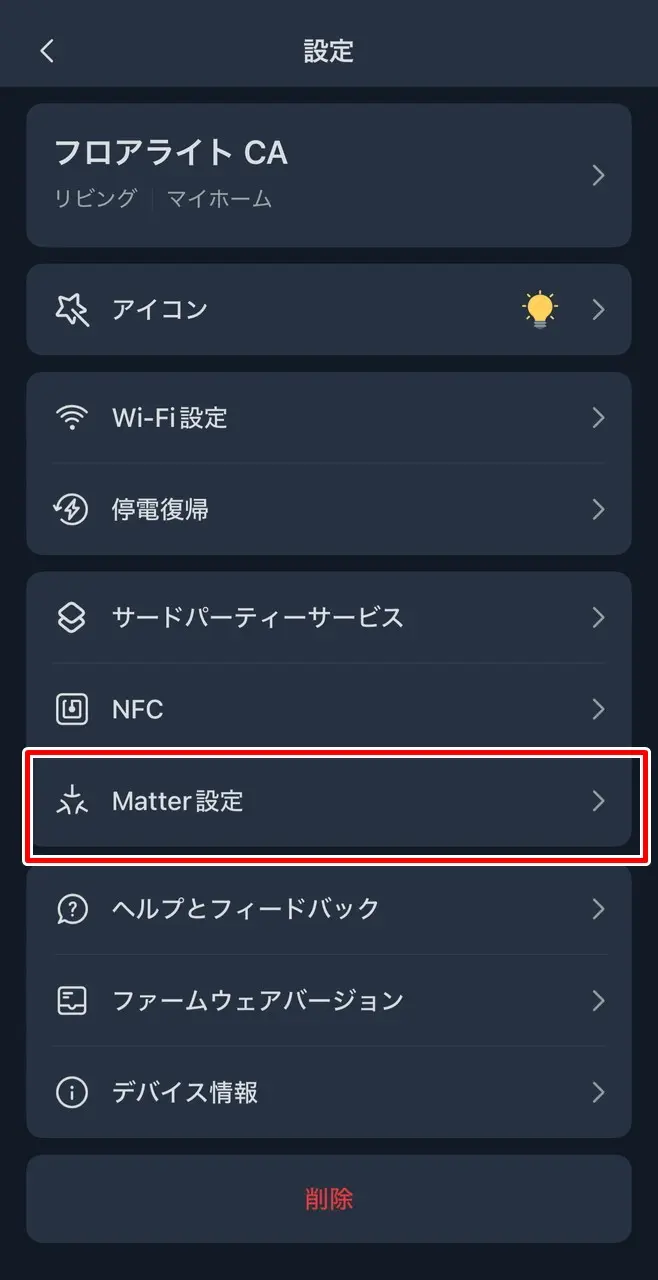Change the device アイコン
Image resolution: width=658 pixels, height=1280 pixels.
[328, 309]
